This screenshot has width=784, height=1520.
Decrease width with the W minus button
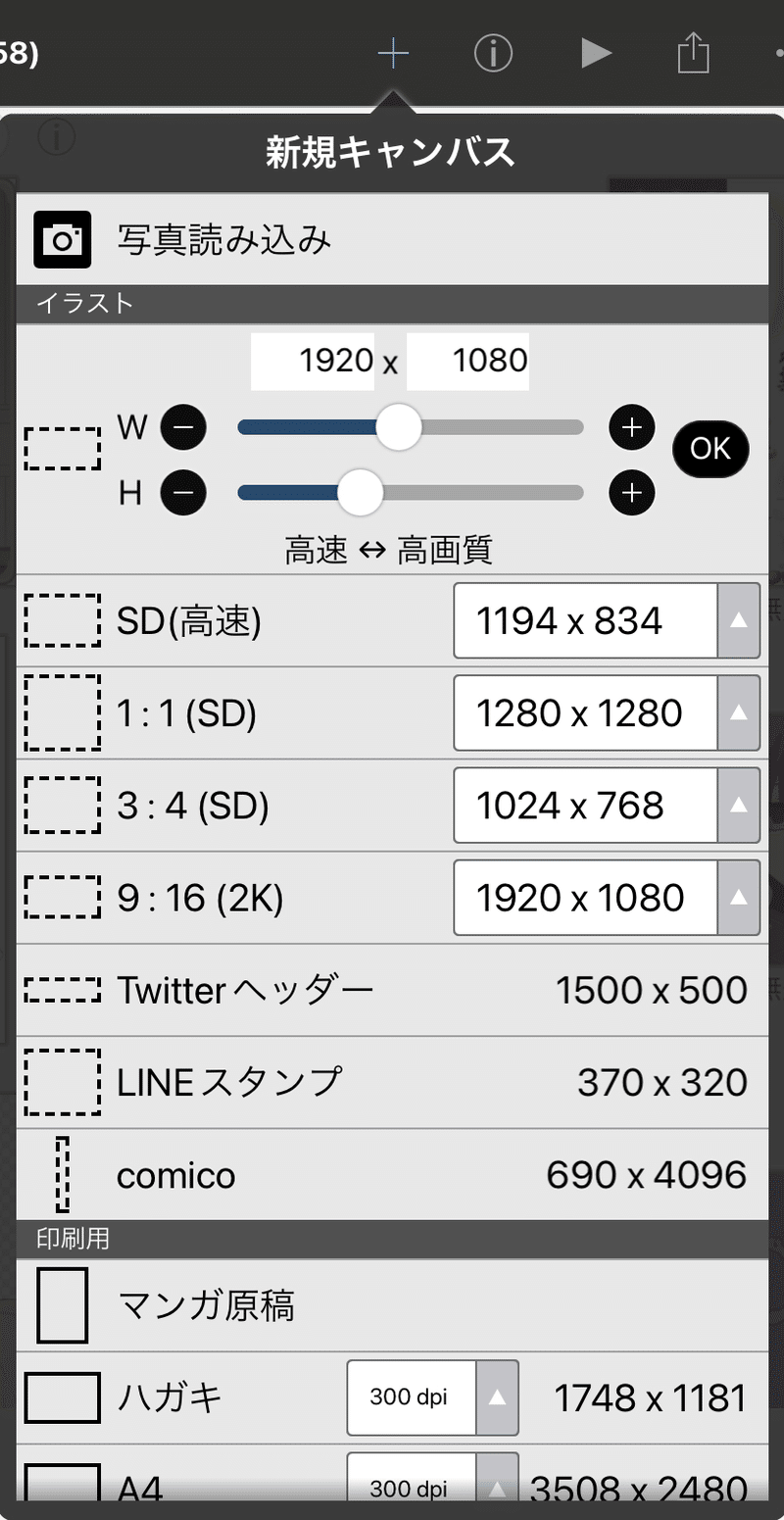(183, 427)
